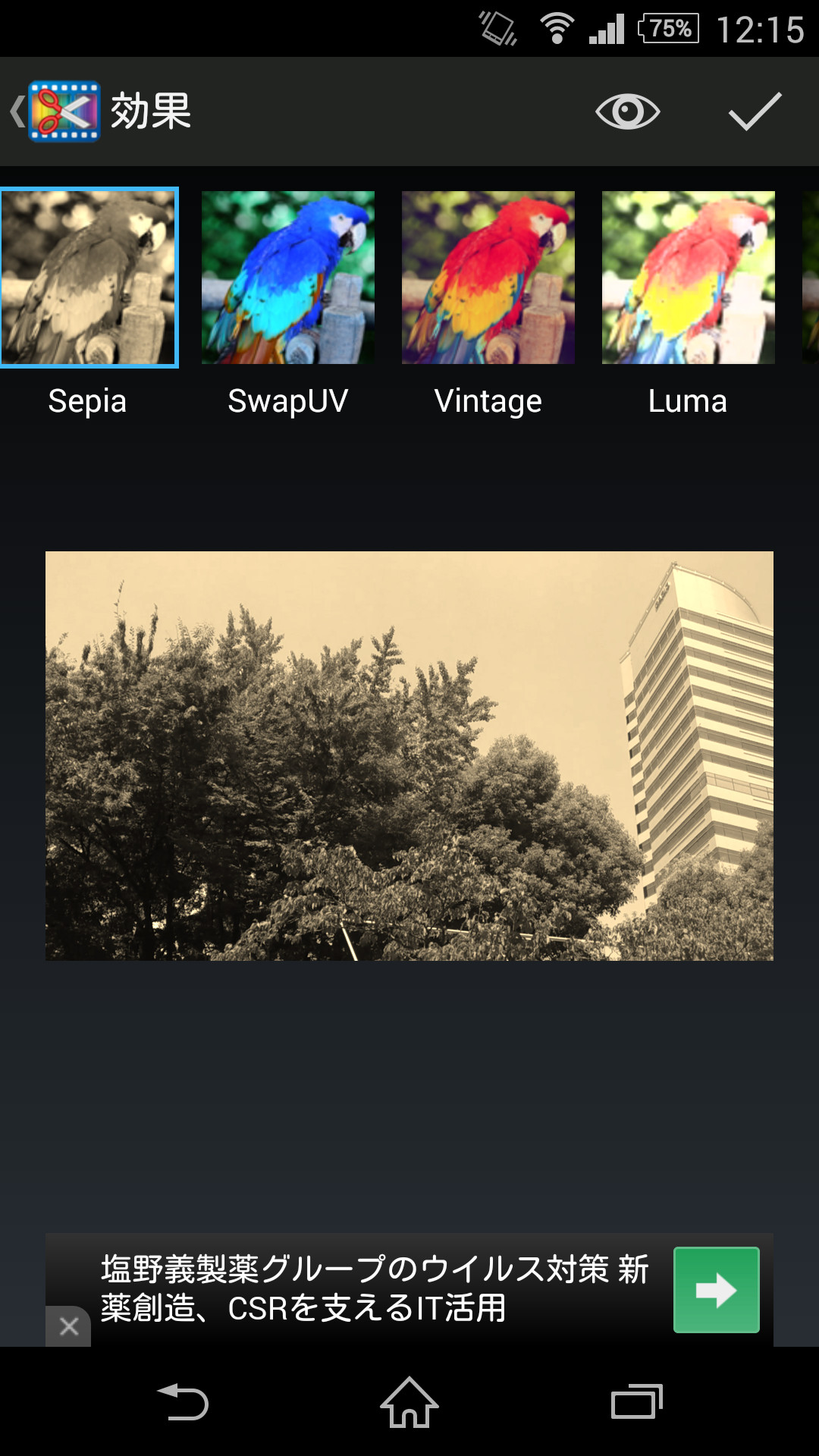The height and width of the screenshot is (1456, 819).
Task: Confirm effect with the checkmark
Action: (x=755, y=112)
